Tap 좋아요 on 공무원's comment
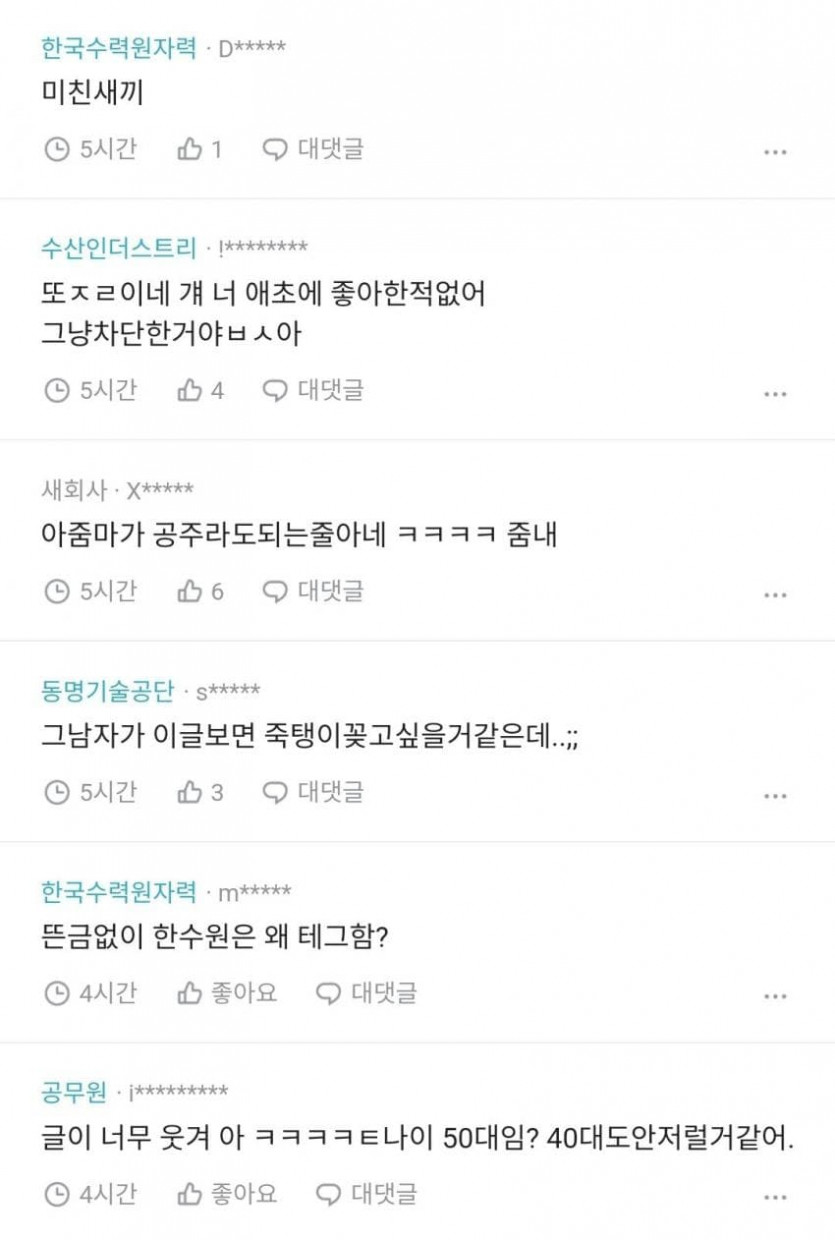The width and height of the screenshot is (835, 1240). [226, 1194]
